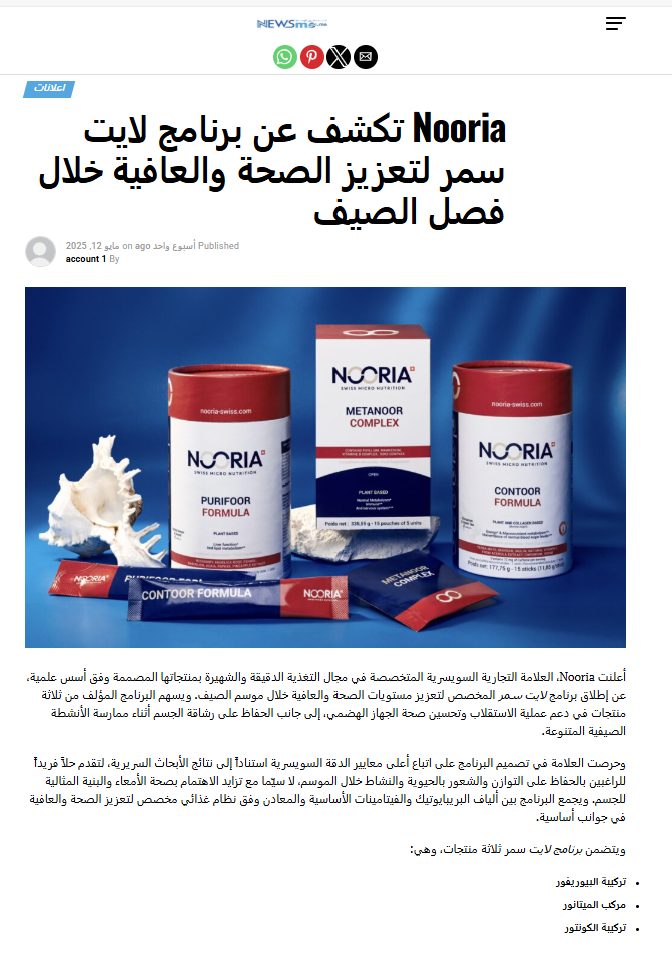Image resolution: width=672 pixels, height=964 pixels.
Task: Open author account 1 profile
Action: point(84,259)
